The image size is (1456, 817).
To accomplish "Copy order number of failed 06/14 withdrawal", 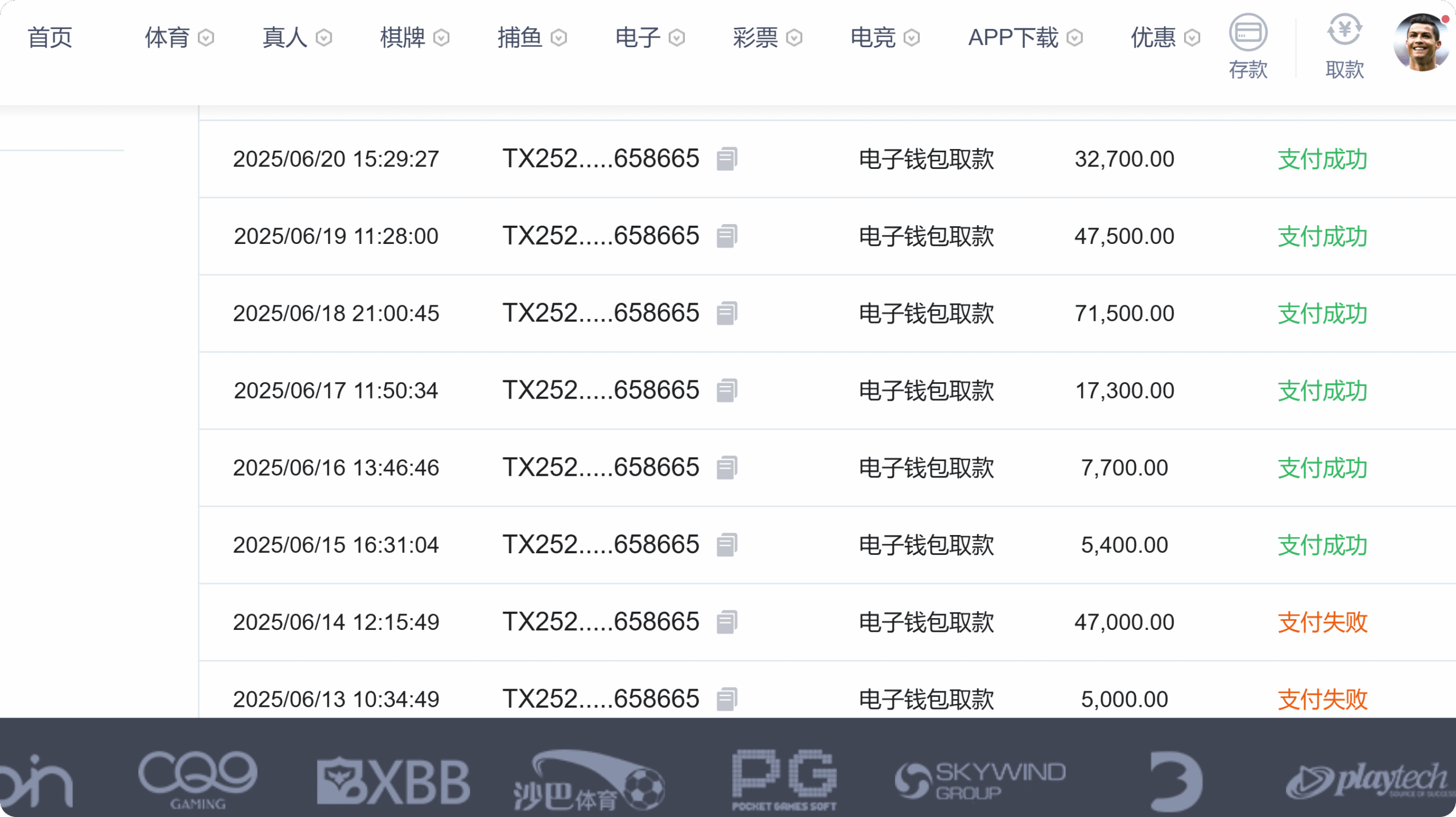I will pyautogui.click(x=726, y=622).
